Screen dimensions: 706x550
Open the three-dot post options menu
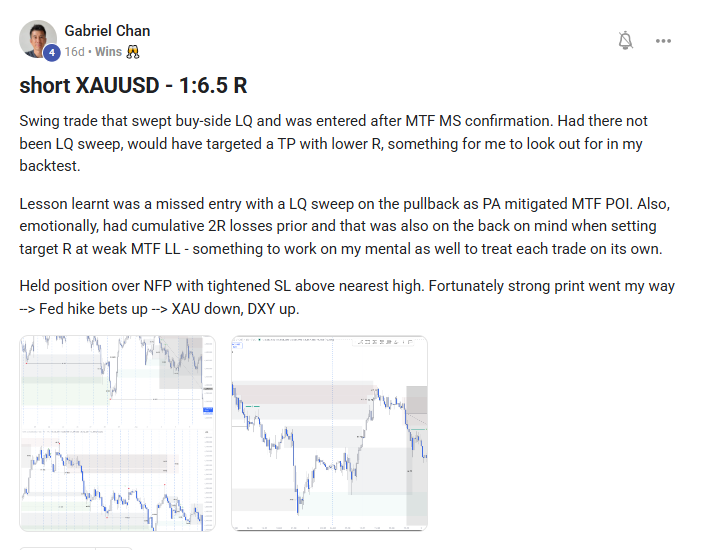663,41
